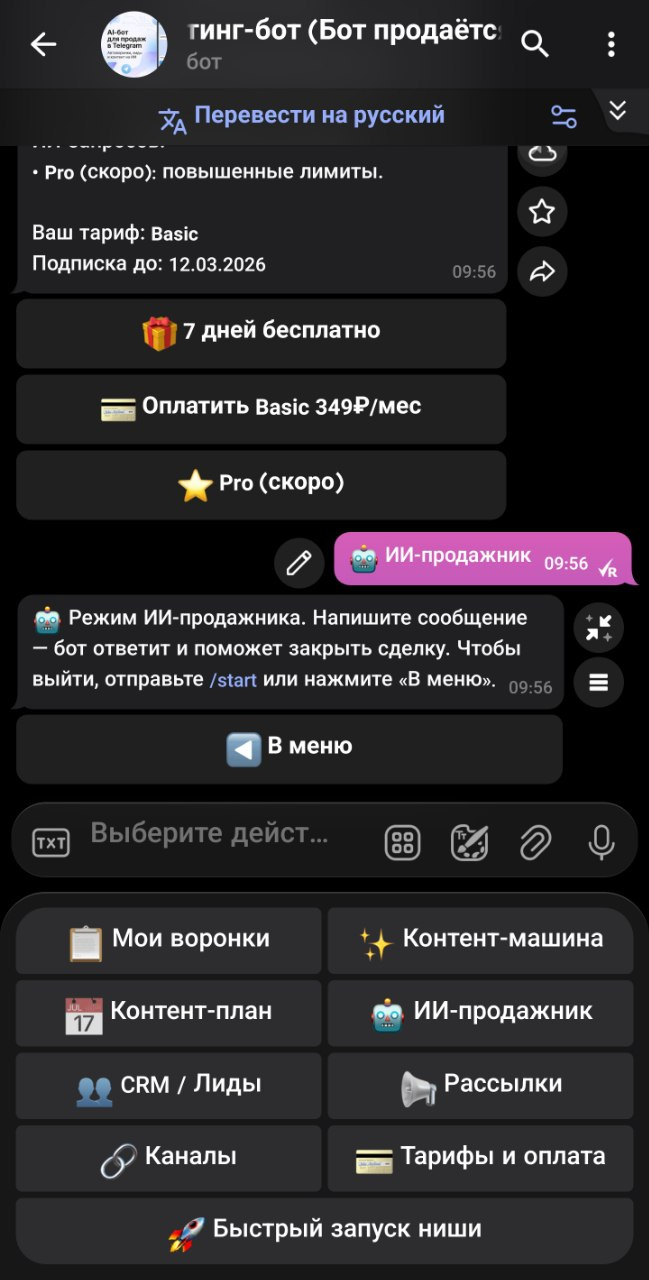The height and width of the screenshot is (1280, 649).
Task: Select Тарифы и оплата
Action: 481,1158
